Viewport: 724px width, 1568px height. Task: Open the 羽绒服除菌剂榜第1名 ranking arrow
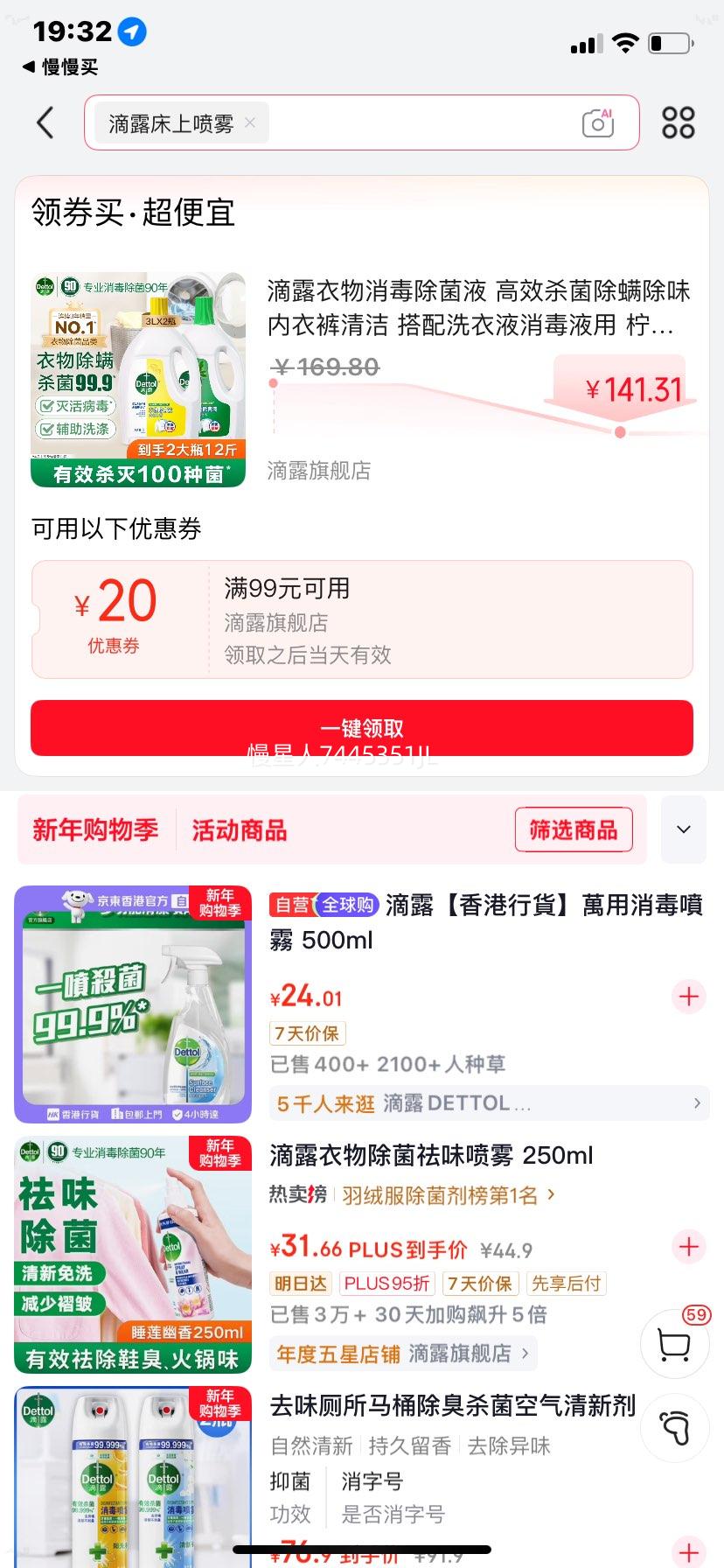click(552, 1194)
